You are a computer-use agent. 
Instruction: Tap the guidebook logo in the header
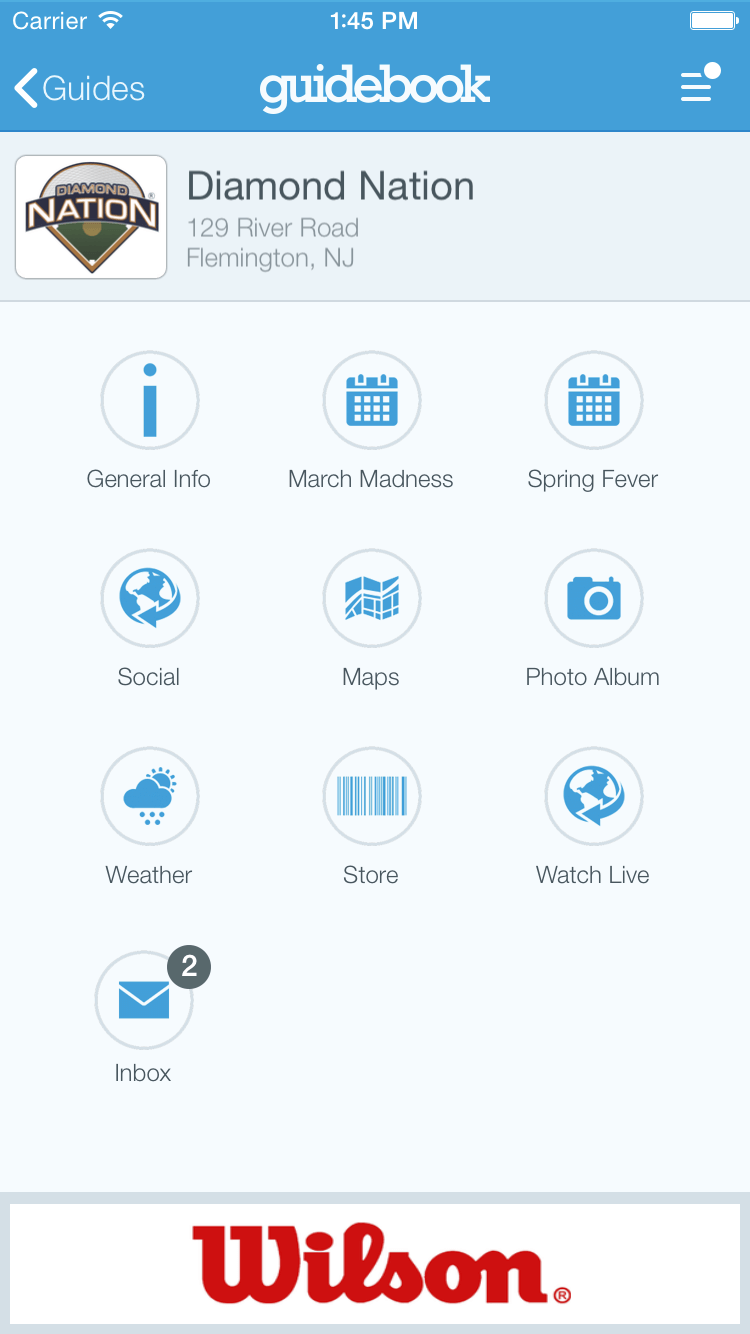point(375,88)
